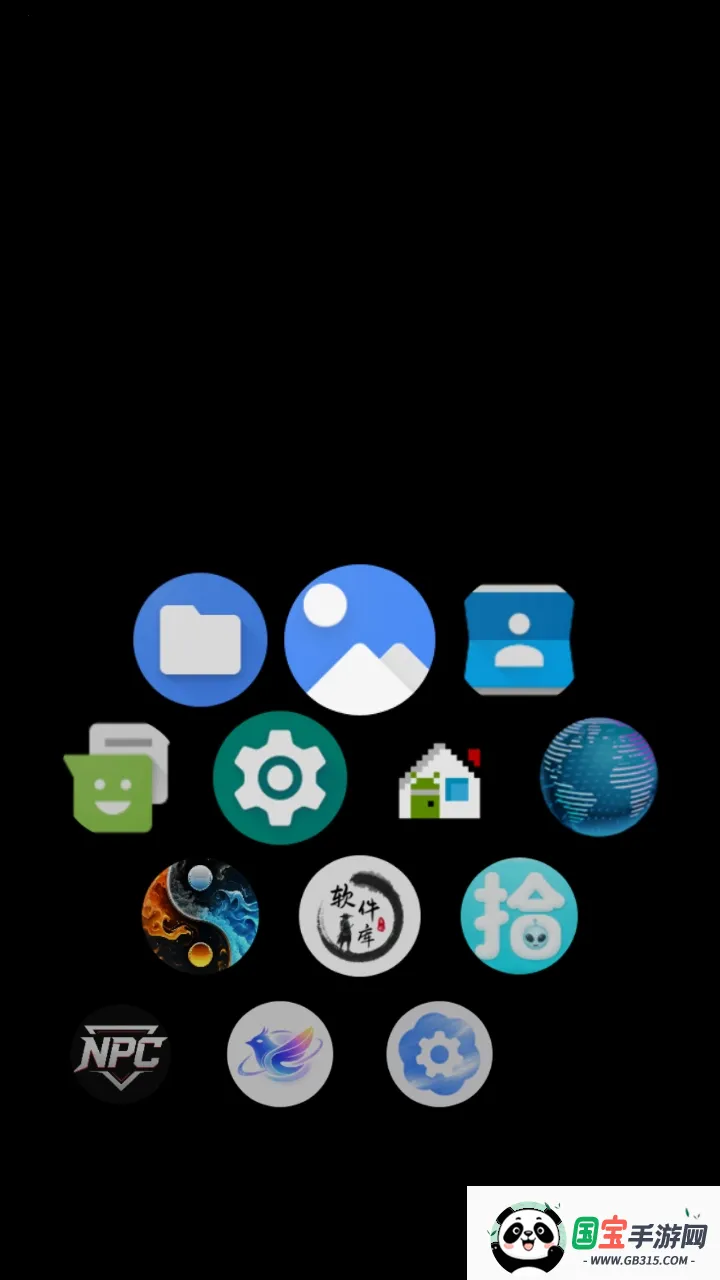Viewport: 720px width, 1280px height.
Task: Launch the pixel house launcher app
Action: (x=440, y=782)
